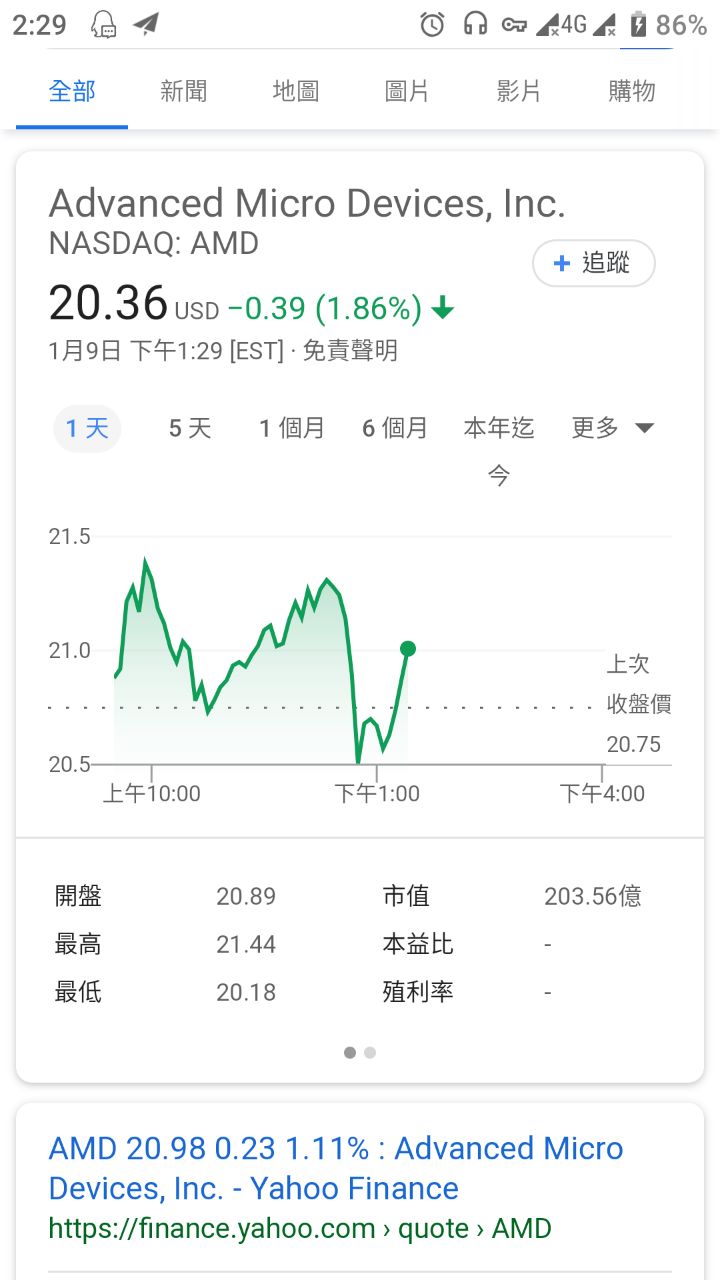Switch chart to 本年迄今
Screen dimensions: 720x1280
[x=499, y=450]
